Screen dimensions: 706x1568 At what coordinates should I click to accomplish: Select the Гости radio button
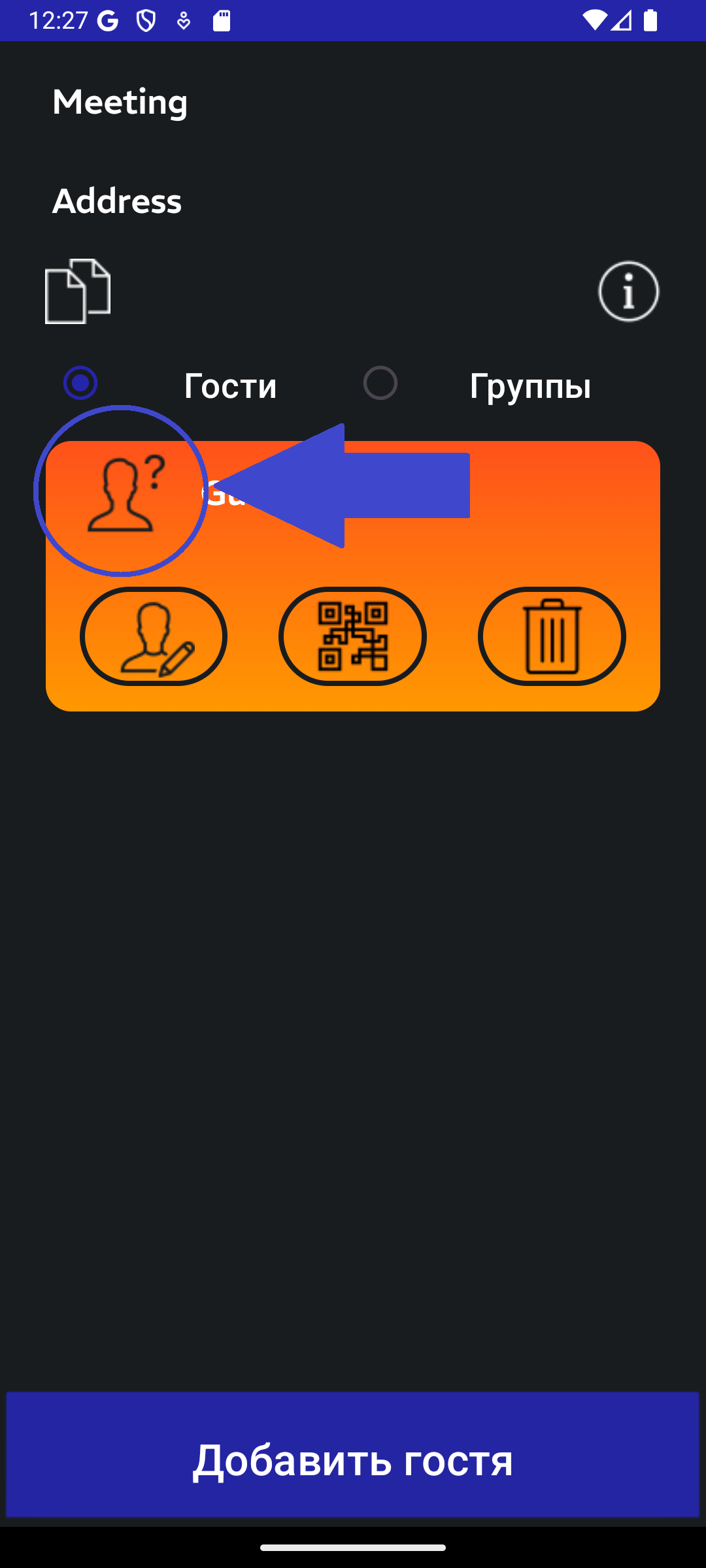click(81, 383)
